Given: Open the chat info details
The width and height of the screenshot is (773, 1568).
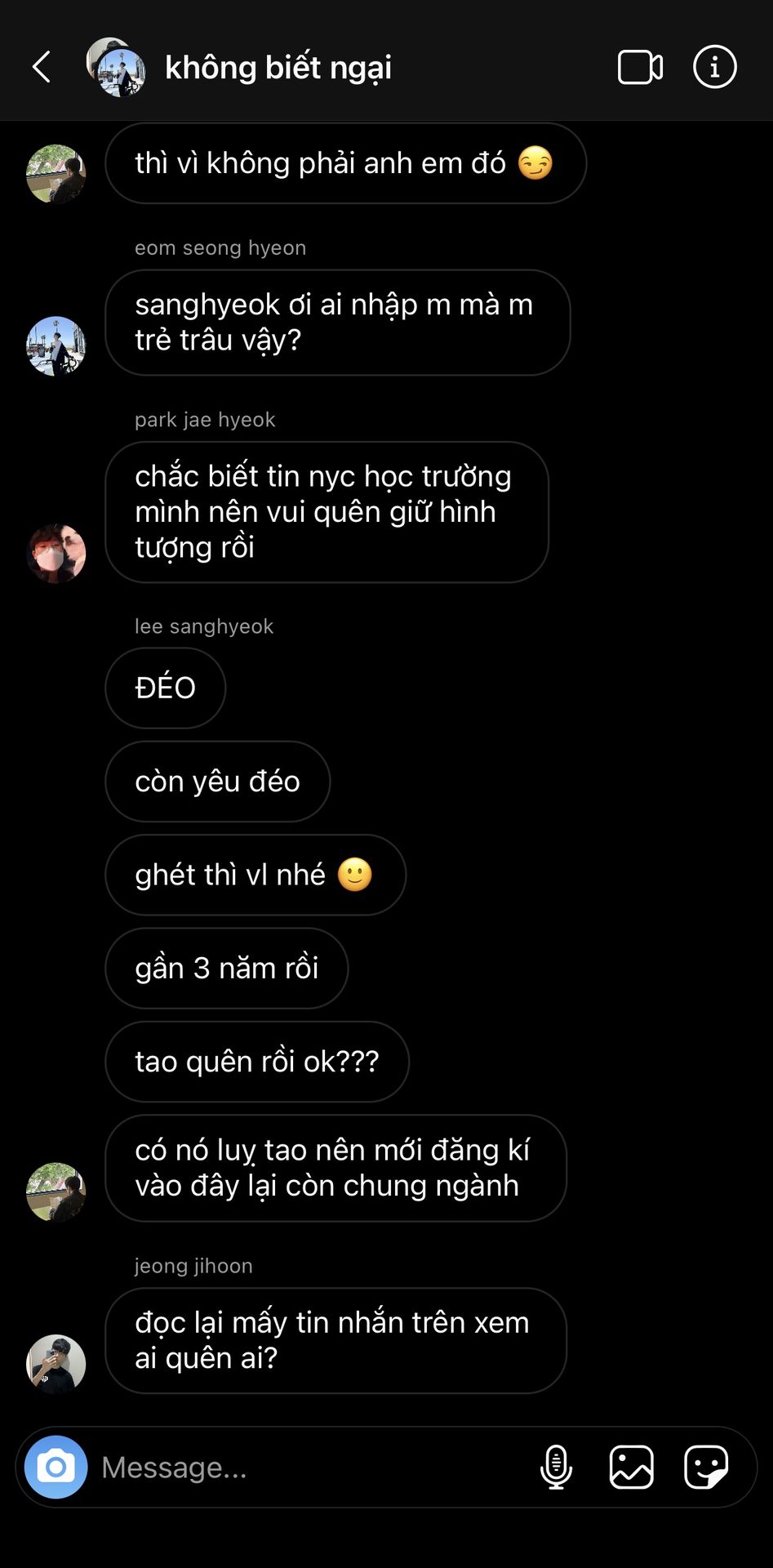Looking at the screenshot, I should click(714, 67).
